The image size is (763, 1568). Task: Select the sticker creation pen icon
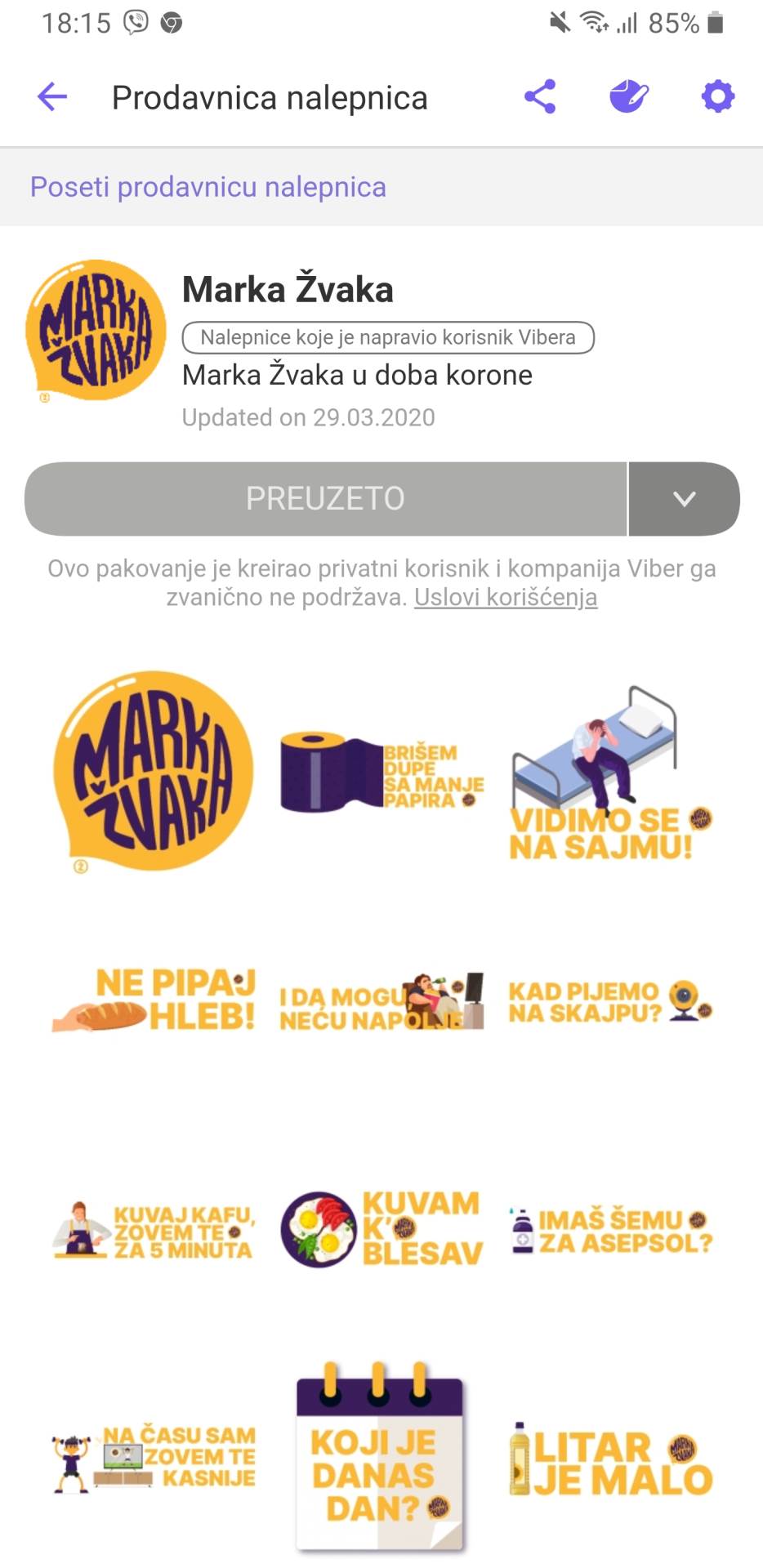(629, 96)
